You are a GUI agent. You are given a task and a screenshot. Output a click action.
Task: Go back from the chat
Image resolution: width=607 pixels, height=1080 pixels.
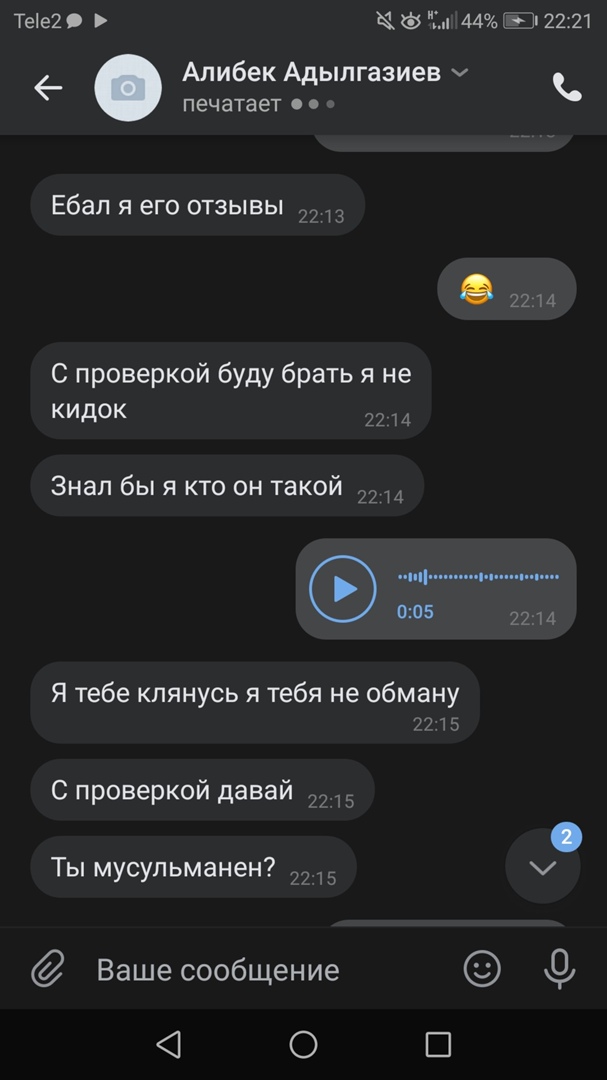pyautogui.click(x=48, y=88)
